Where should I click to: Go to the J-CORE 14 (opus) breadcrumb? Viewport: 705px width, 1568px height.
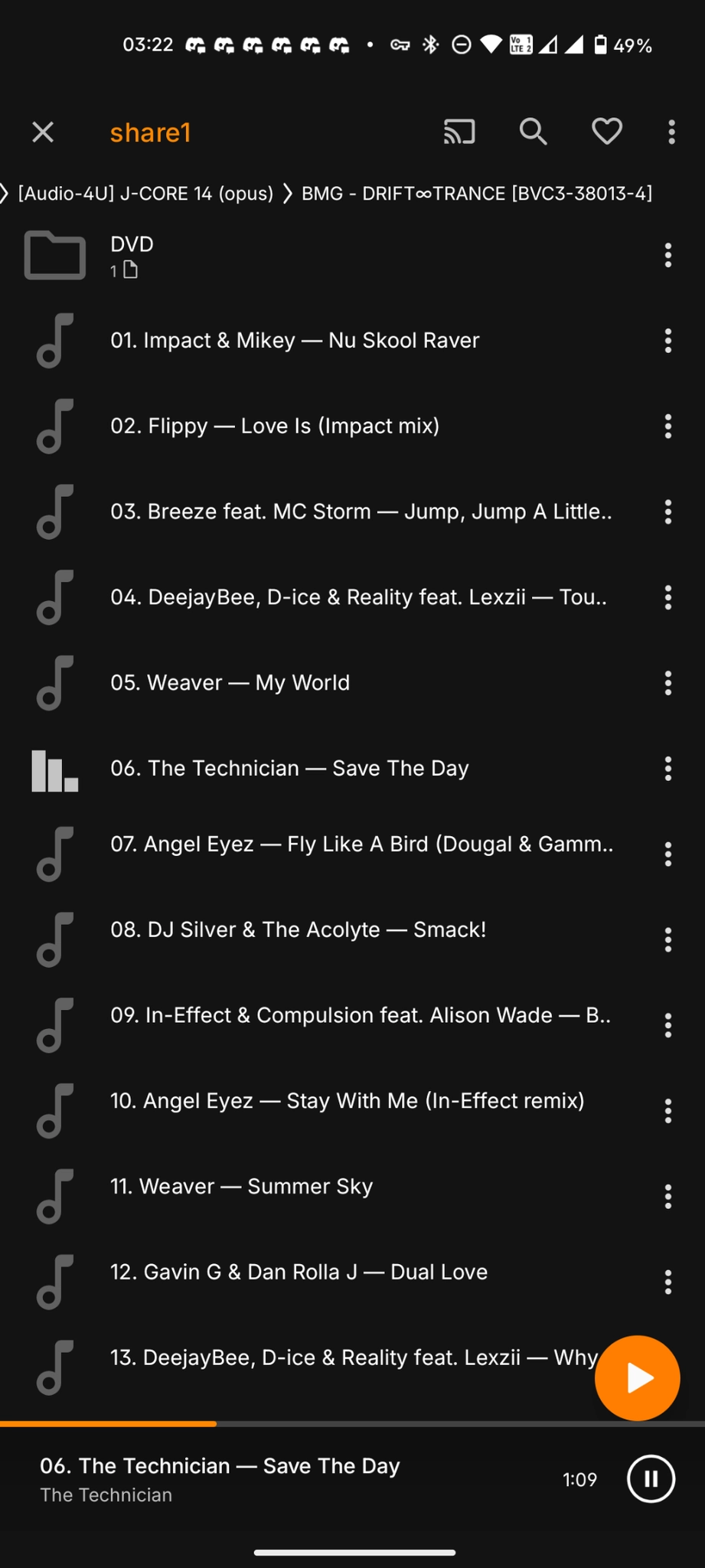145,194
